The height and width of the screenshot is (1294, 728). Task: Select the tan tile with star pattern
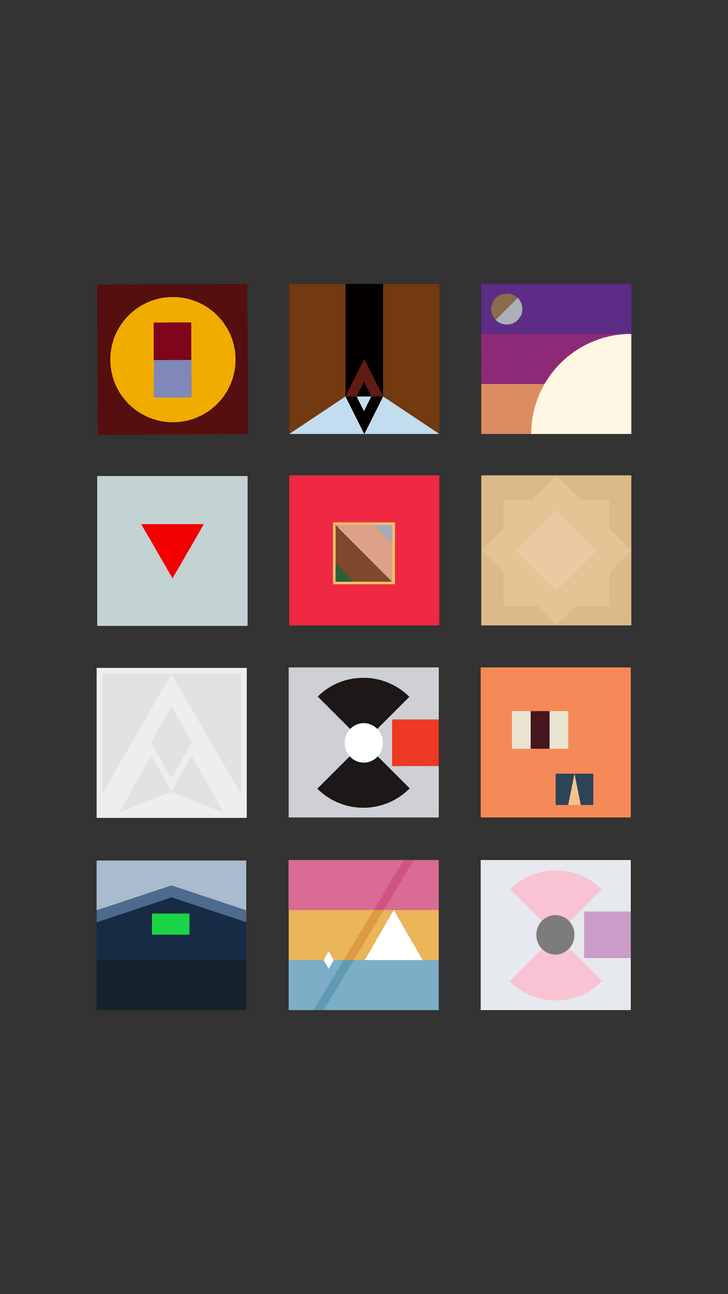[556, 551]
